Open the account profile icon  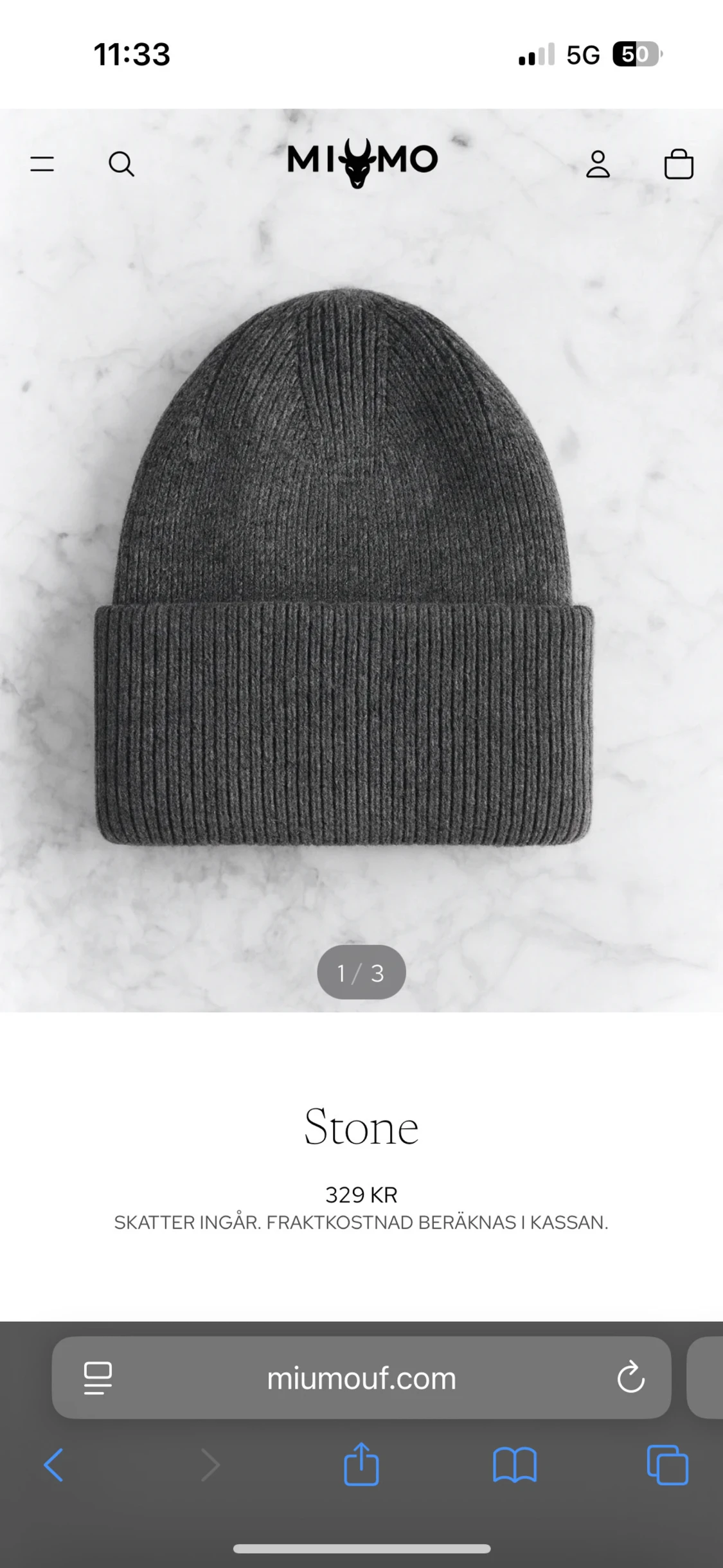pyautogui.click(x=598, y=164)
